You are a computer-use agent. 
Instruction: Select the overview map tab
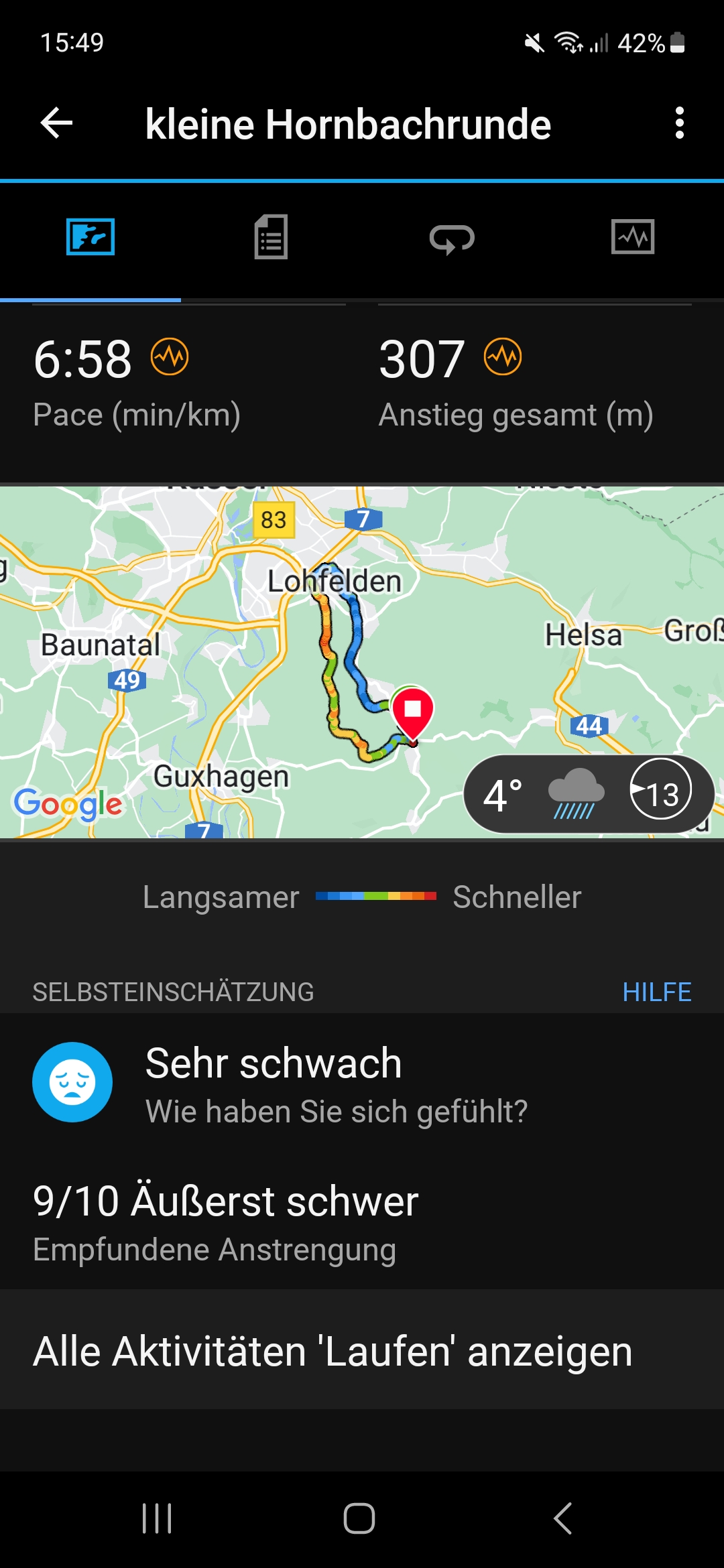[90, 237]
